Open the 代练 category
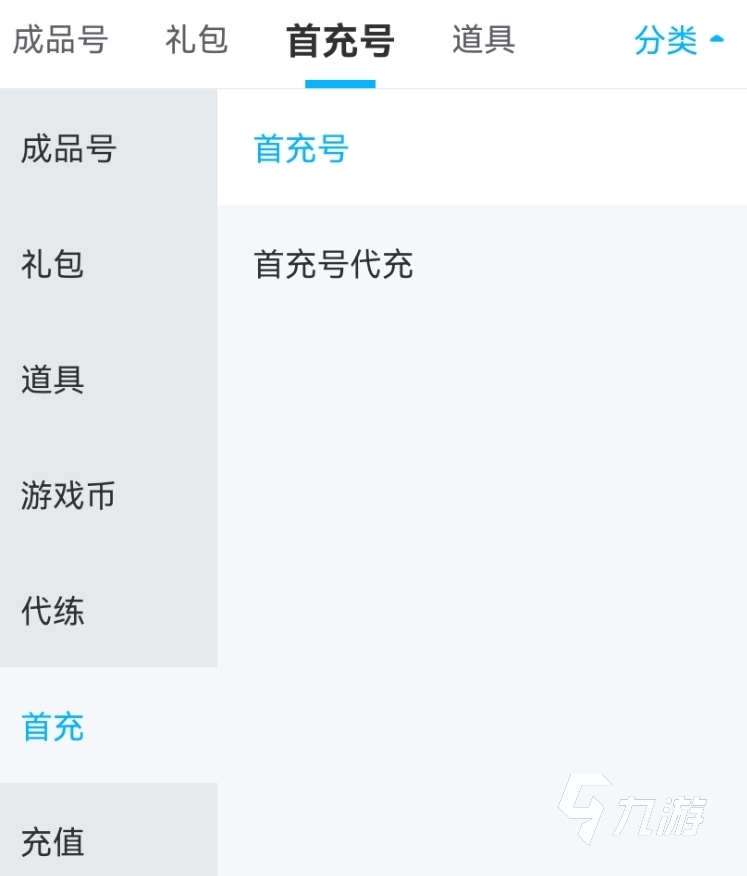 pos(52,610)
